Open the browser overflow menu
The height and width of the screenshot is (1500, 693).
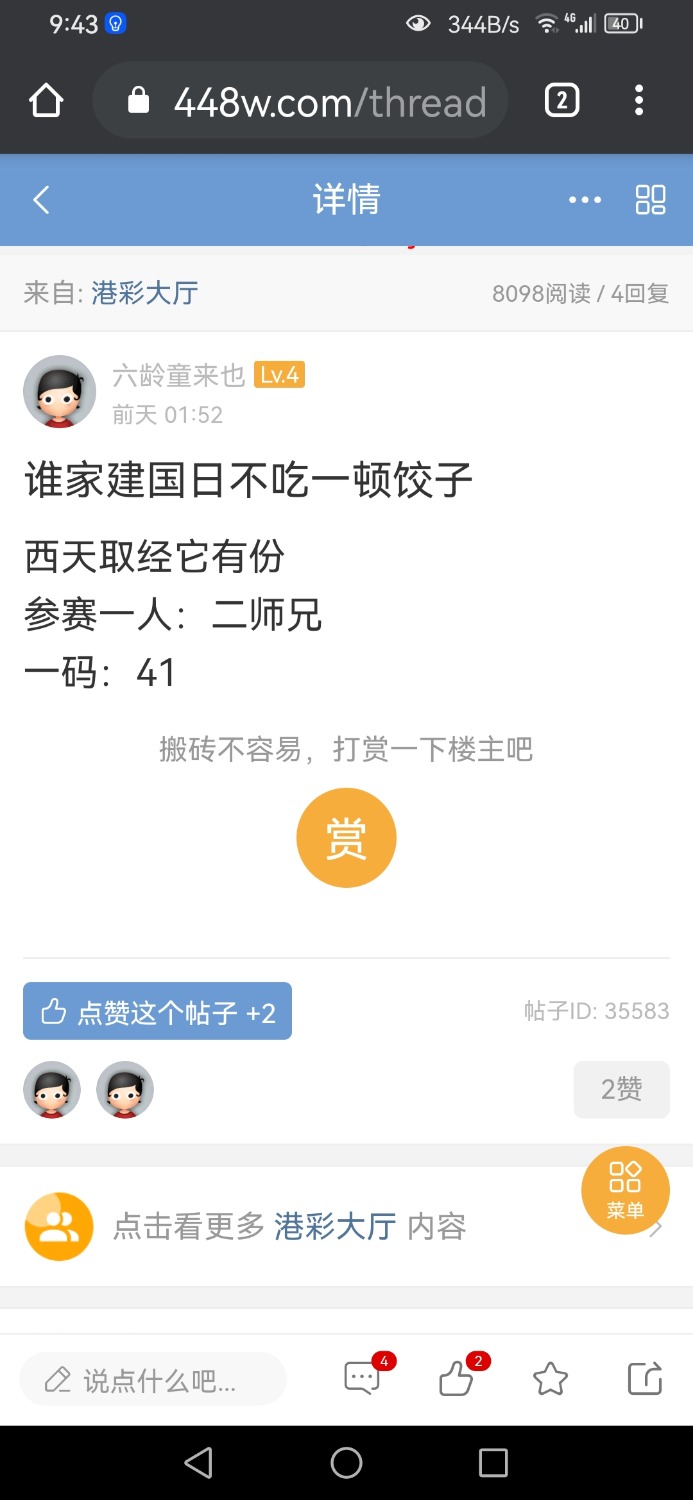click(639, 101)
